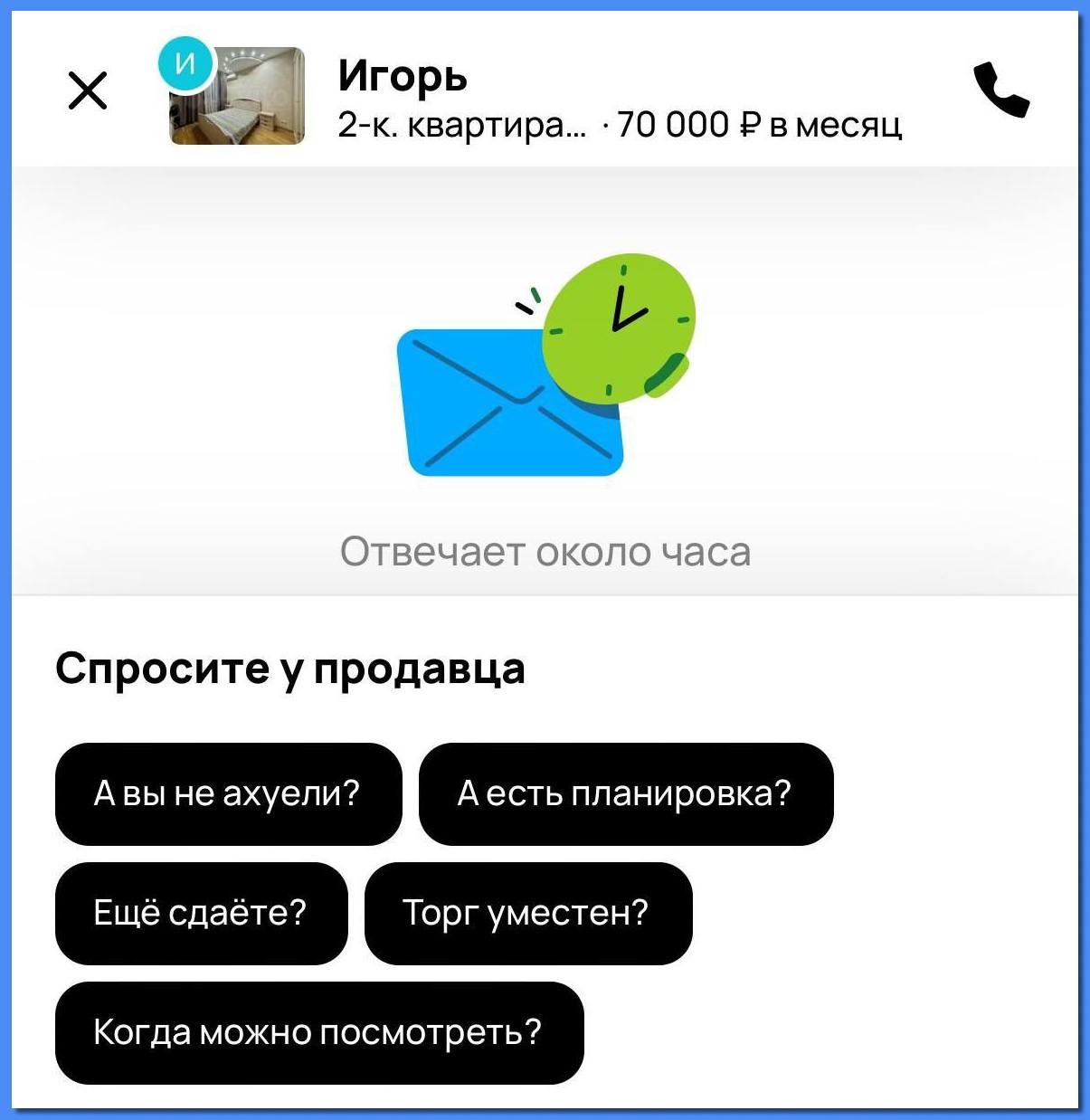Viewport: 1090px width, 1120px height.
Task: Call the seller Игорь
Action: tap(1000, 90)
